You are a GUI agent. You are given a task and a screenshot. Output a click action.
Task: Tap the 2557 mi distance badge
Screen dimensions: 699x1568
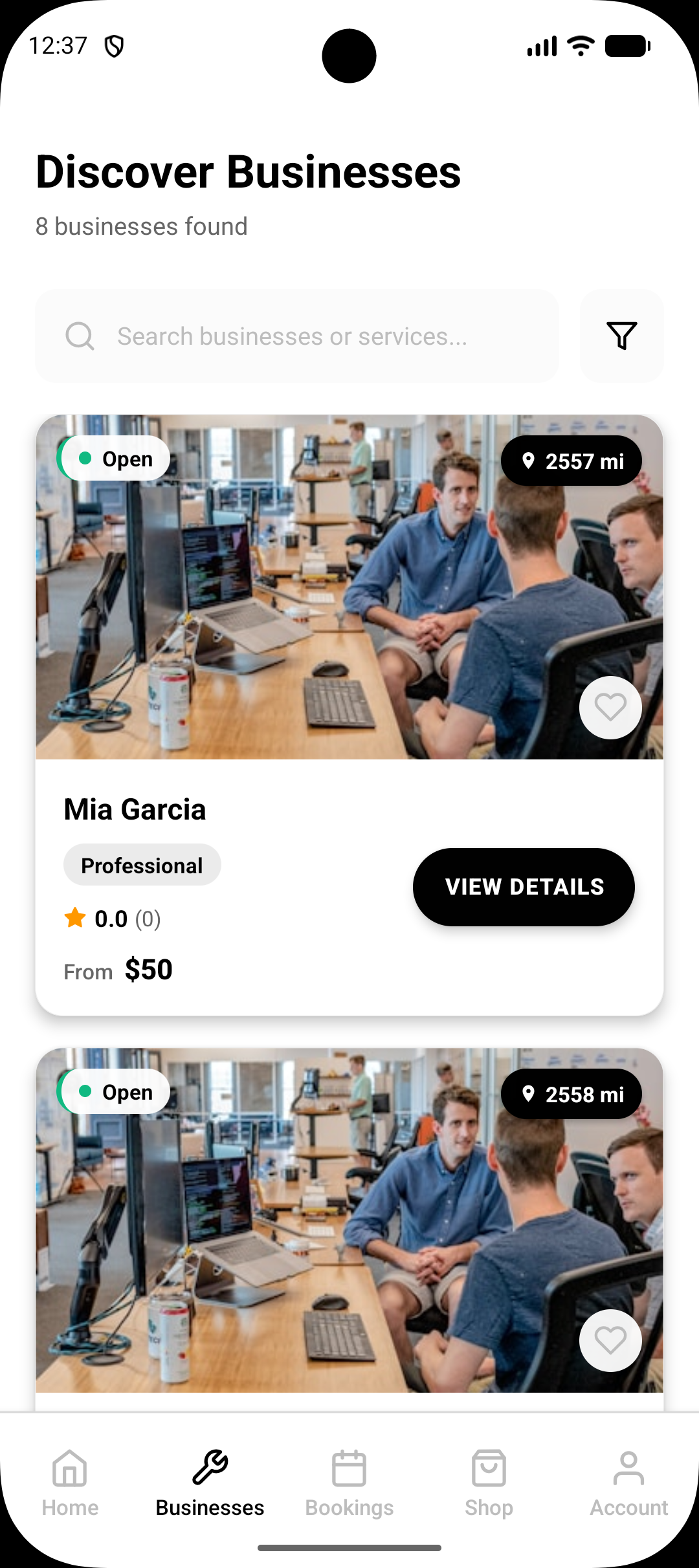coord(571,461)
